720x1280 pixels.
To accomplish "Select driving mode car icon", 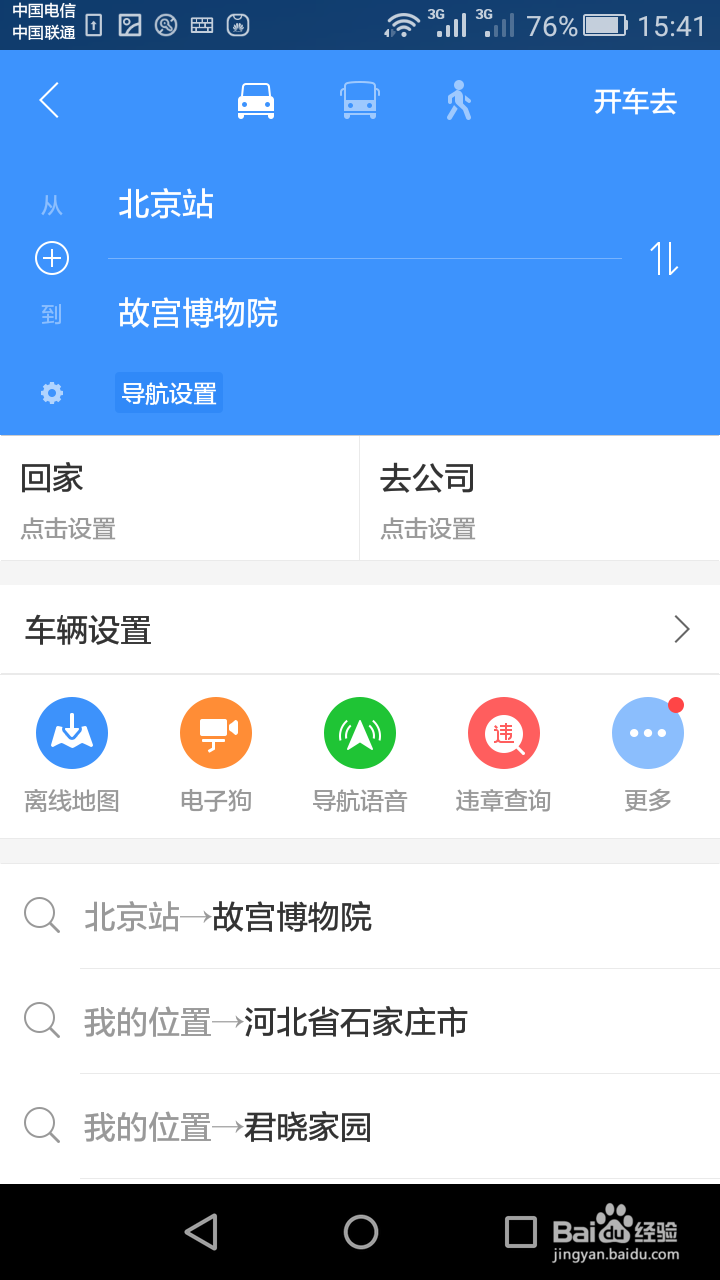I will coord(255,100).
